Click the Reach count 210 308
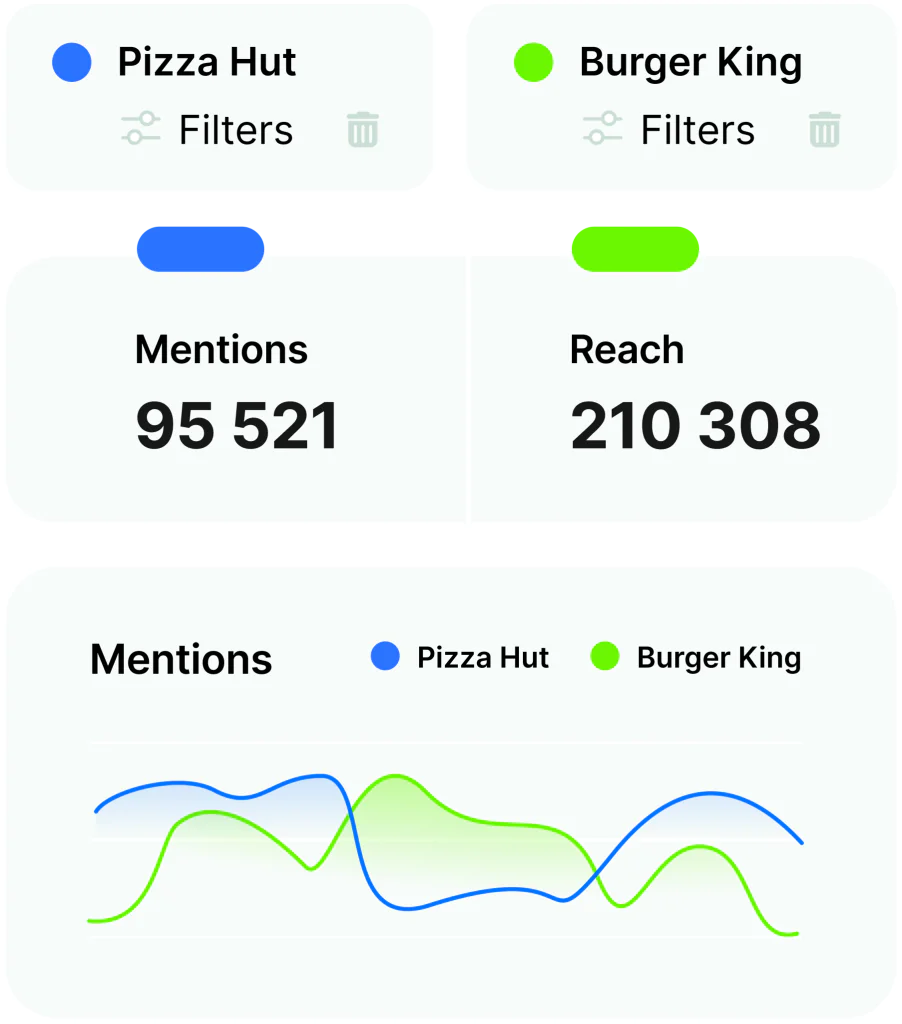Image resolution: width=902 pixels, height=1024 pixels. pos(694,425)
